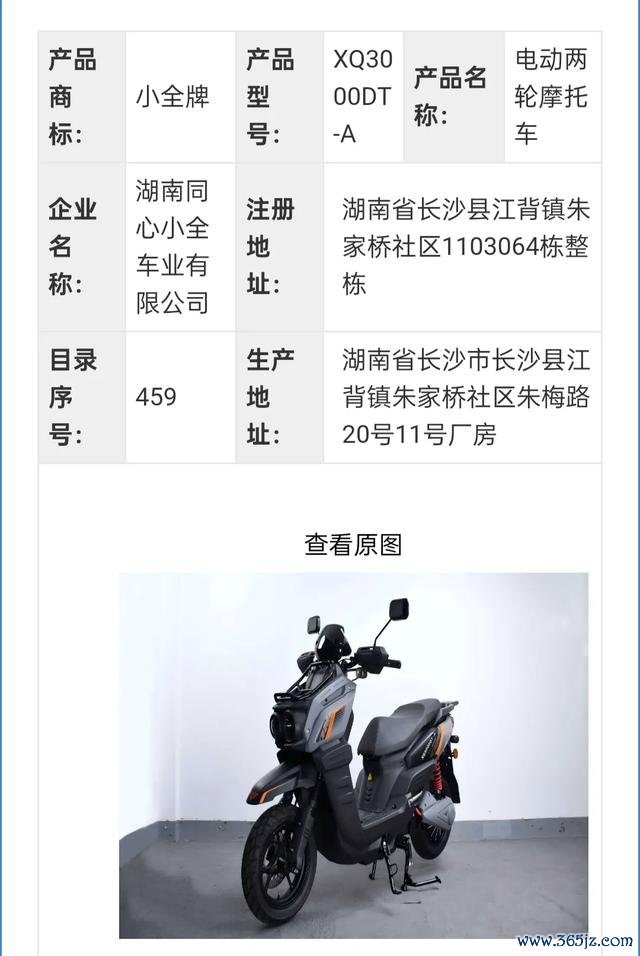Image resolution: width=640 pixels, height=956 pixels.
Task: Tap the 查看原图 link
Action: pos(353,545)
